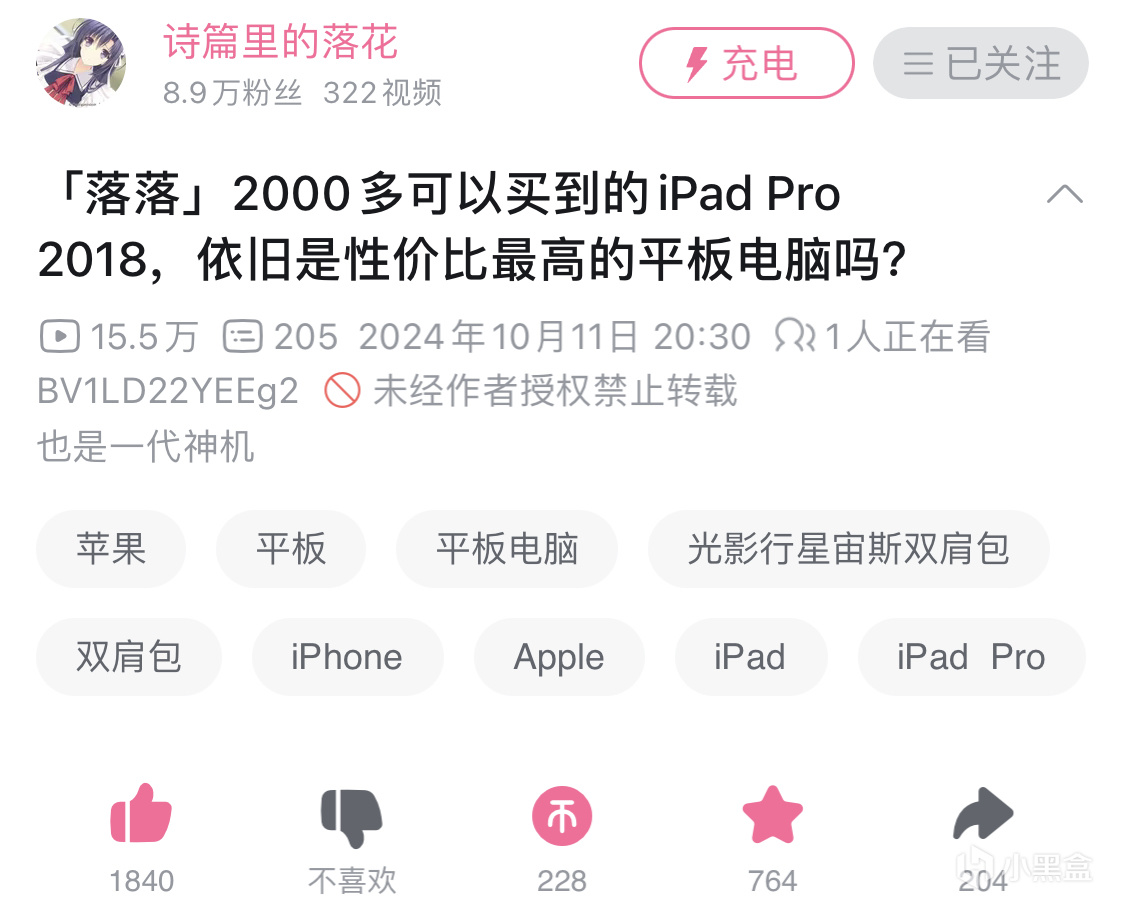Viewport: 1125px width, 911px height.
Task: Open the 光影行星宙斯双肩包 tag
Action: (x=848, y=549)
